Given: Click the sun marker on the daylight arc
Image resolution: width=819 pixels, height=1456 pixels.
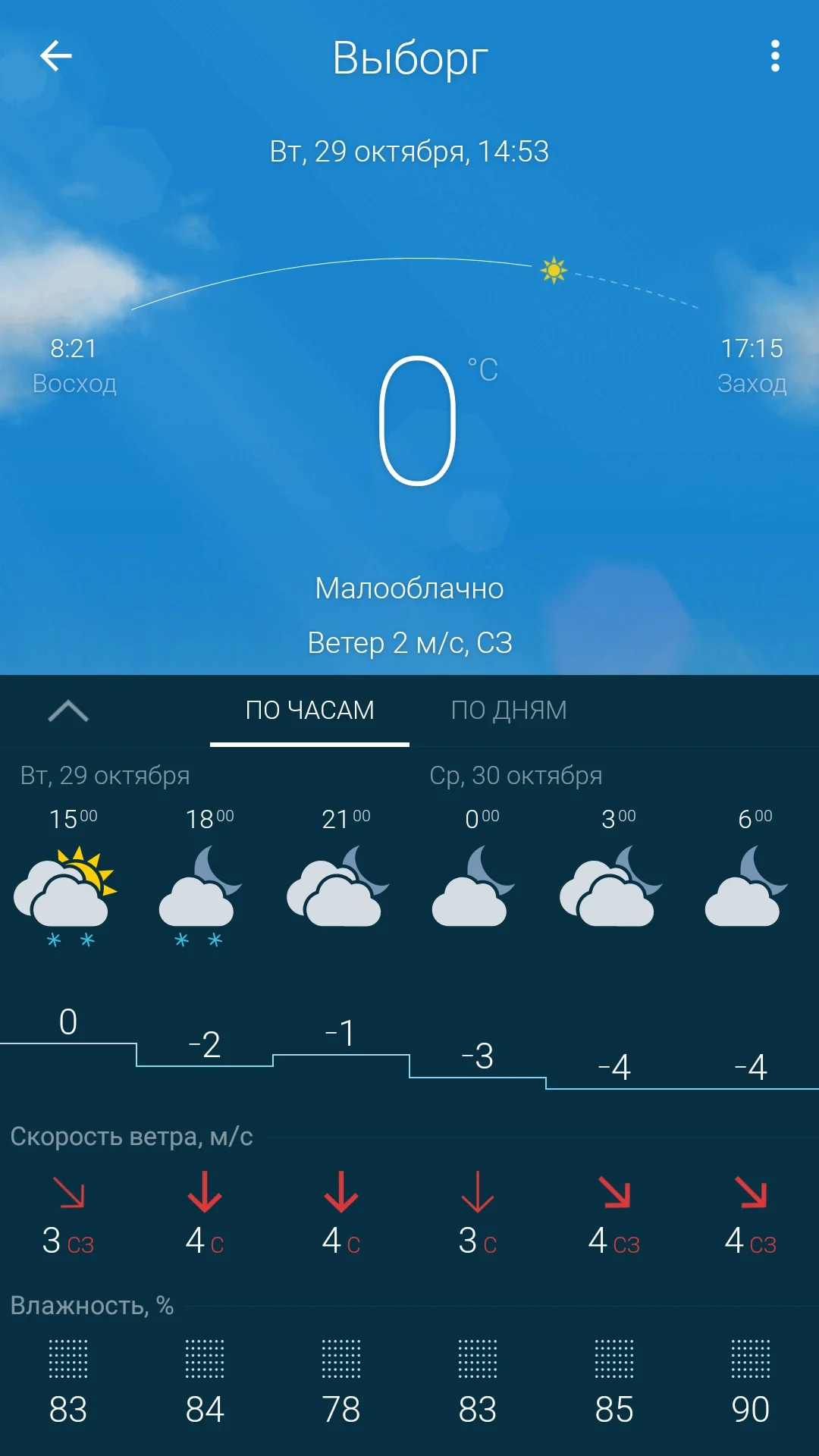Looking at the screenshot, I should [553, 271].
